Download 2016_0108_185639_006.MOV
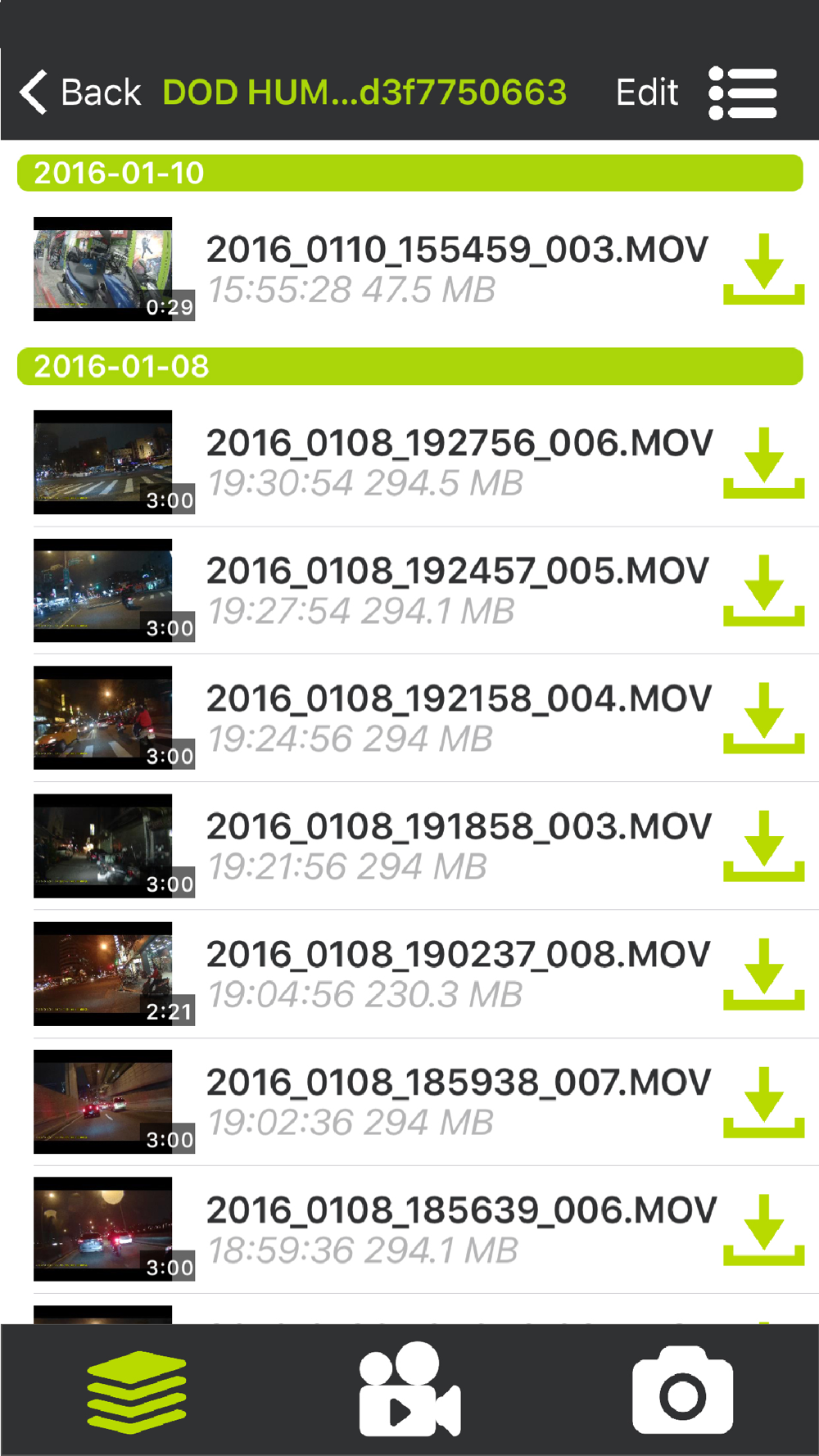Image resolution: width=819 pixels, height=1456 pixels. pyautogui.click(x=763, y=1229)
